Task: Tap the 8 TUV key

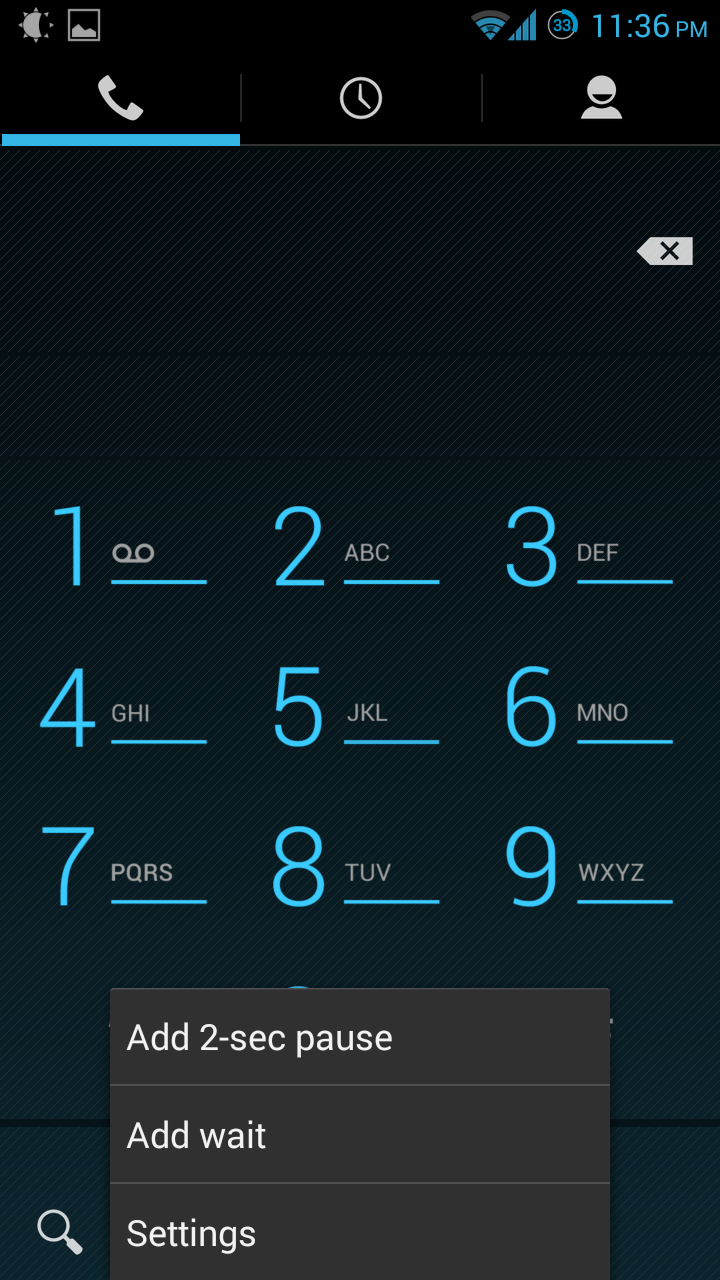Action: pyautogui.click(x=357, y=866)
